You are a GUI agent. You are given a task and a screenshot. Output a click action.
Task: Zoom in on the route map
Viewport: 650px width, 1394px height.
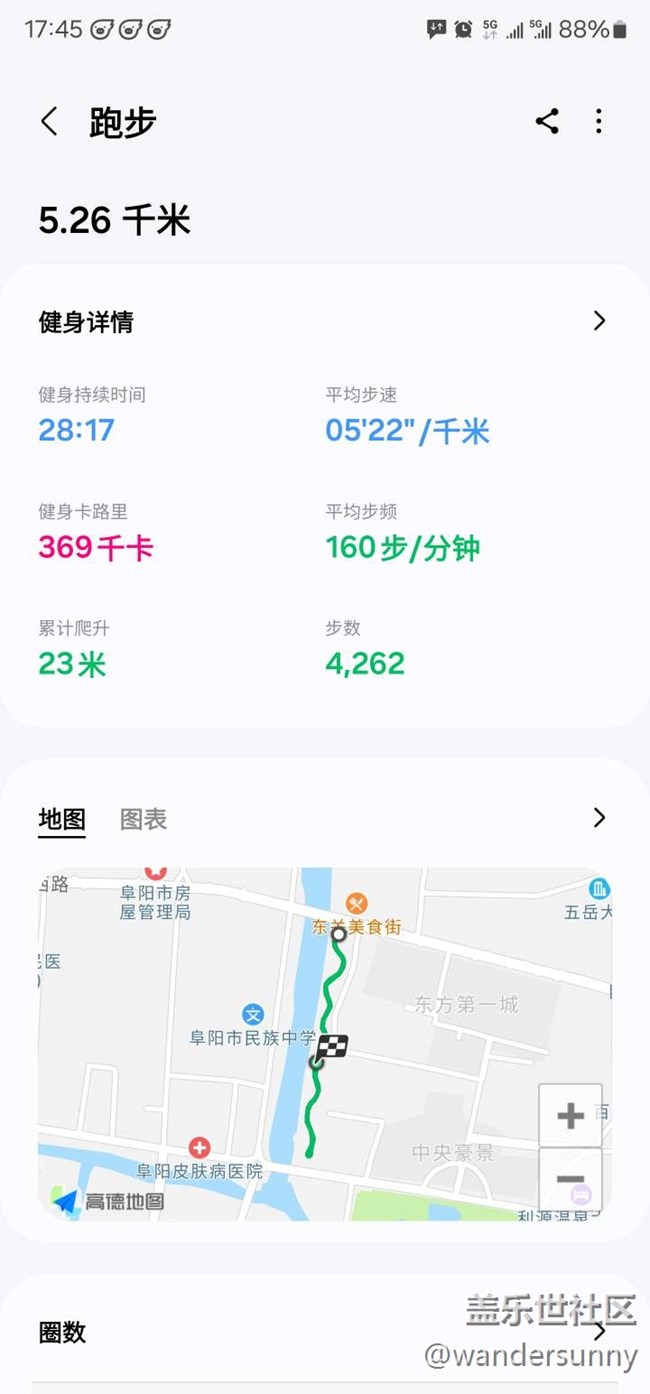pos(570,1115)
